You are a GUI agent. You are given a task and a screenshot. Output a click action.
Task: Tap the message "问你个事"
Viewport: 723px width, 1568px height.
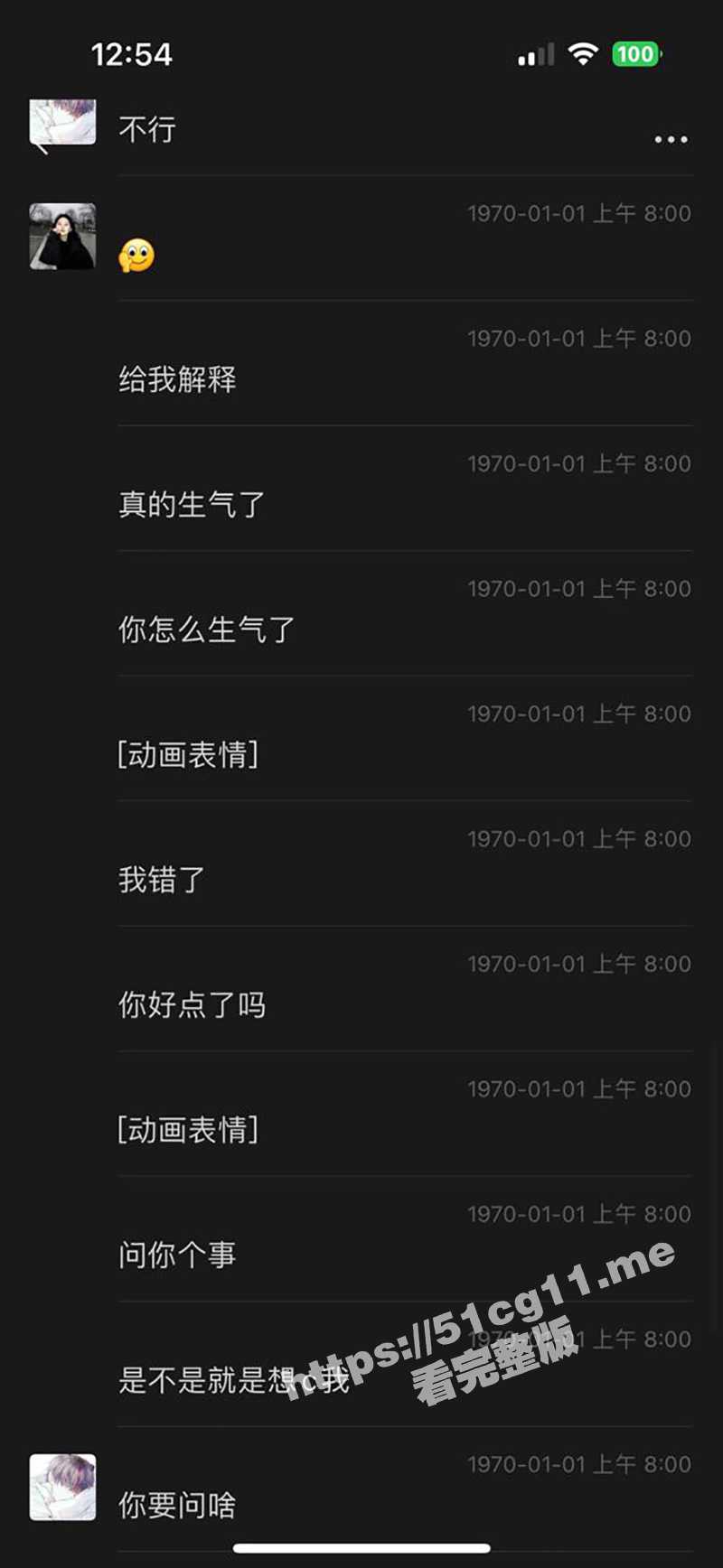(177, 1255)
